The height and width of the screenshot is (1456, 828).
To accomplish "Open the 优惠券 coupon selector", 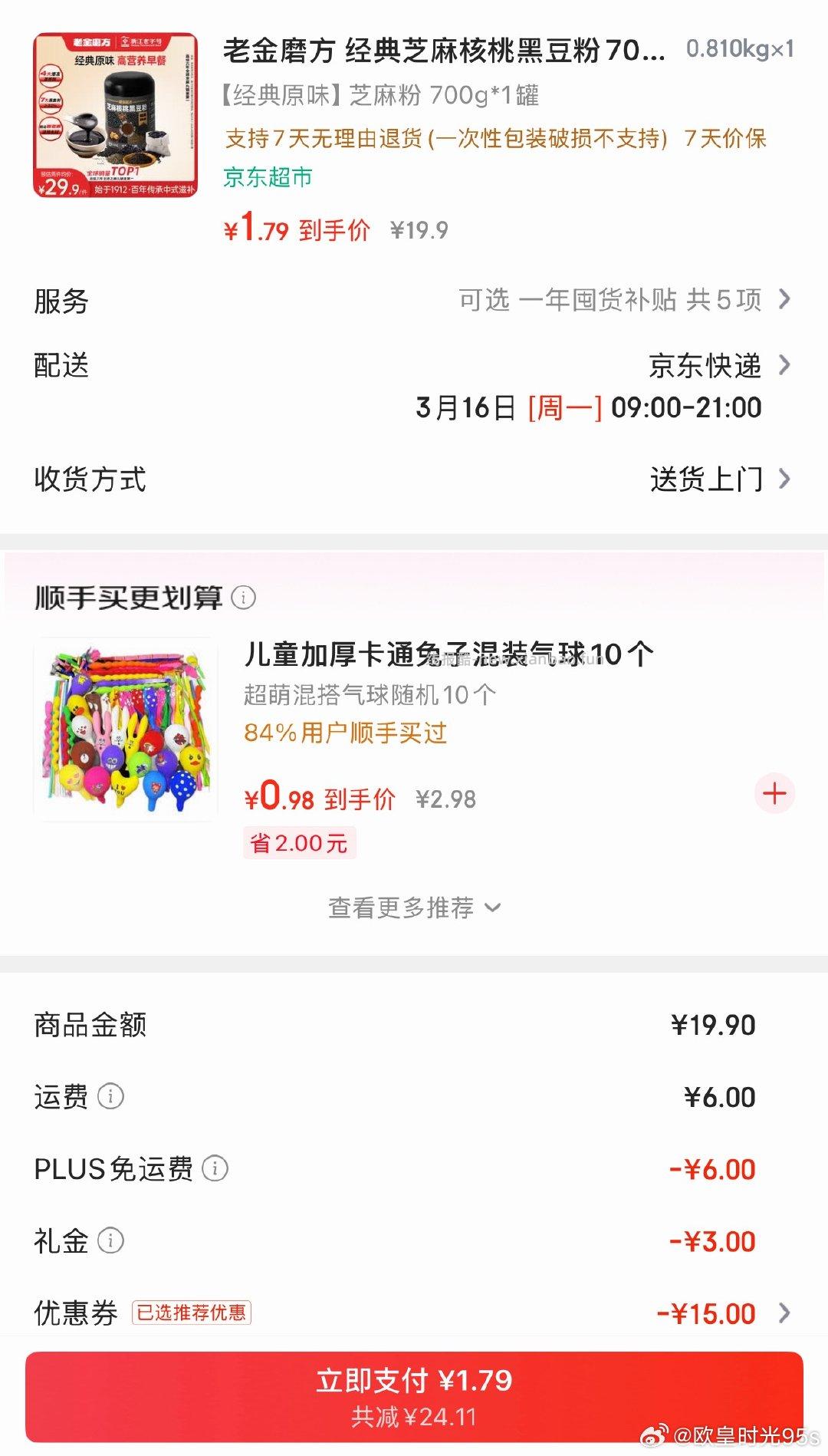I will (784, 1313).
